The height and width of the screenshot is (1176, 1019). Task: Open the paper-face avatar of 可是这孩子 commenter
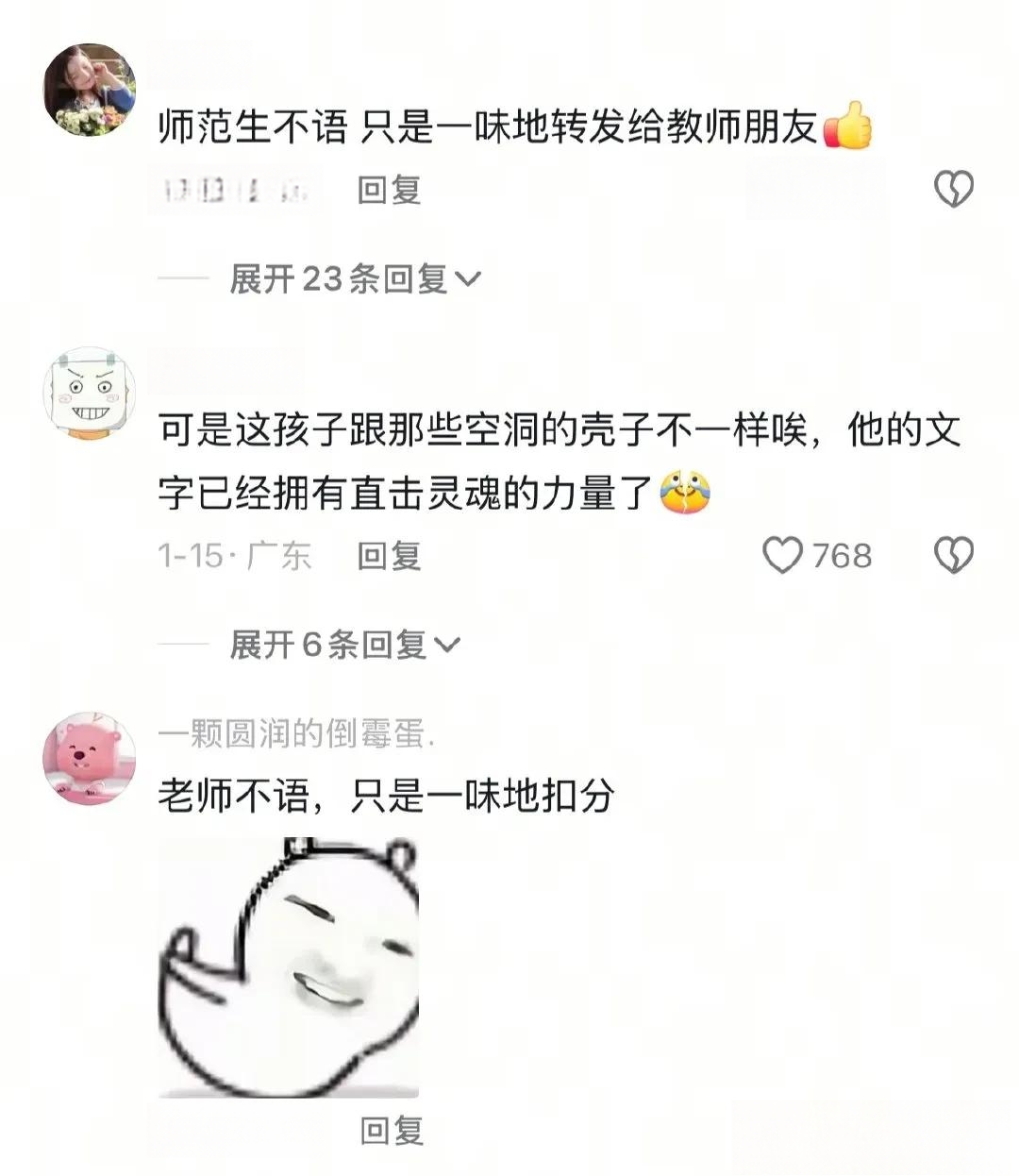point(90,395)
